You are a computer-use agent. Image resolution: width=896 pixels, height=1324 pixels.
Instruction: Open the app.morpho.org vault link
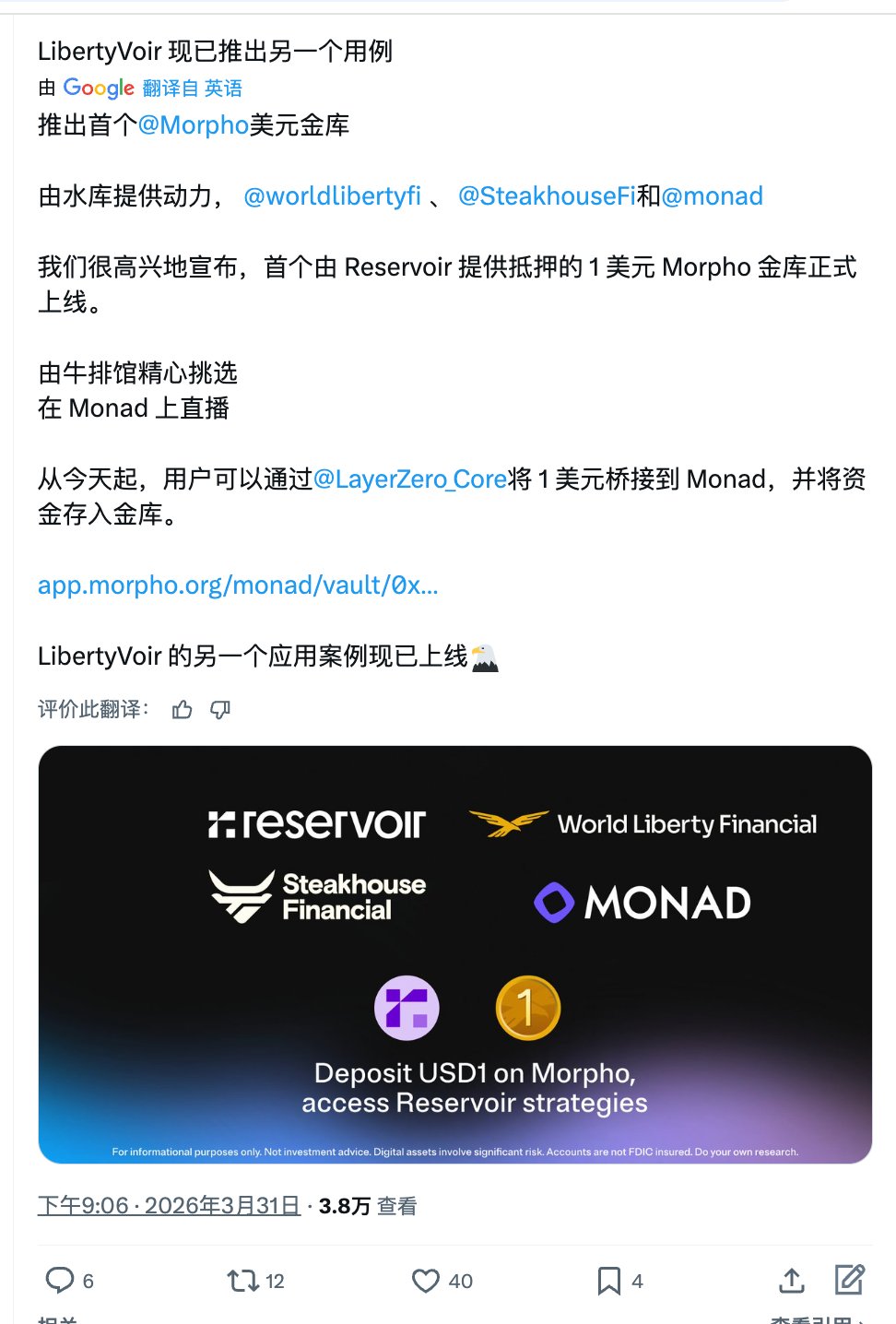tap(238, 585)
